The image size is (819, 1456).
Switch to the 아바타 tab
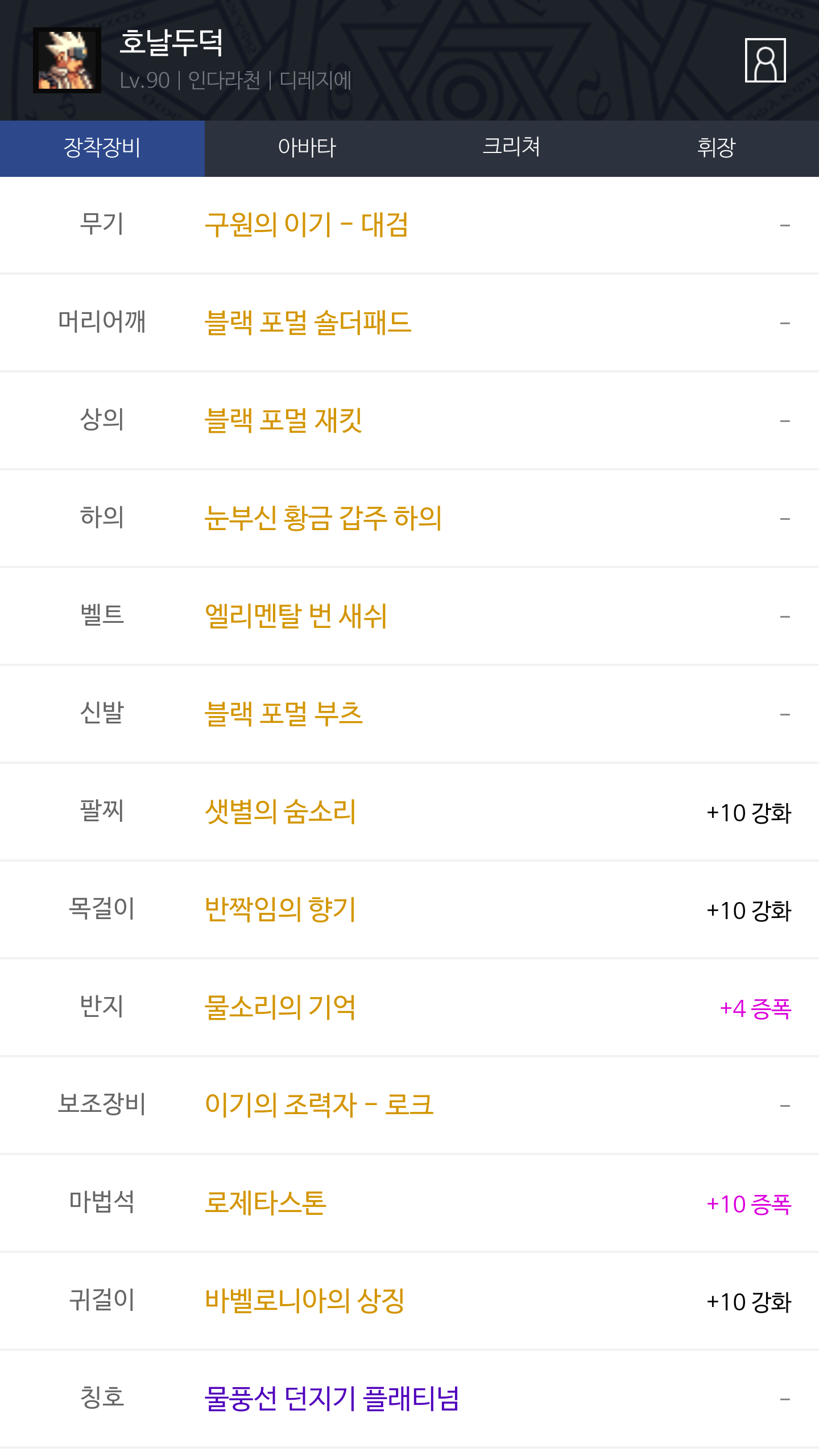pyautogui.click(x=307, y=148)
